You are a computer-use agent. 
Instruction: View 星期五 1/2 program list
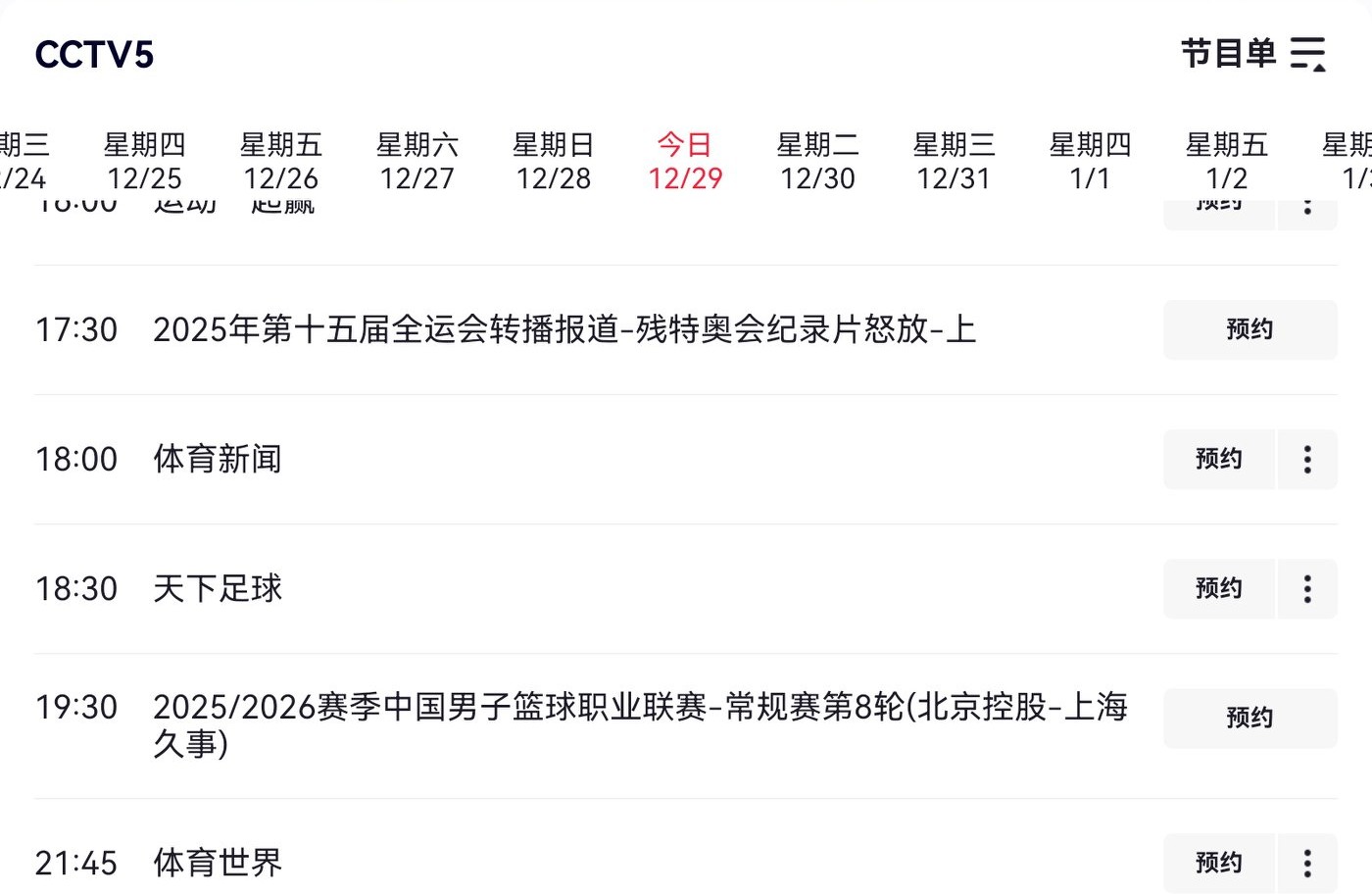click(x=1226, y=162)
